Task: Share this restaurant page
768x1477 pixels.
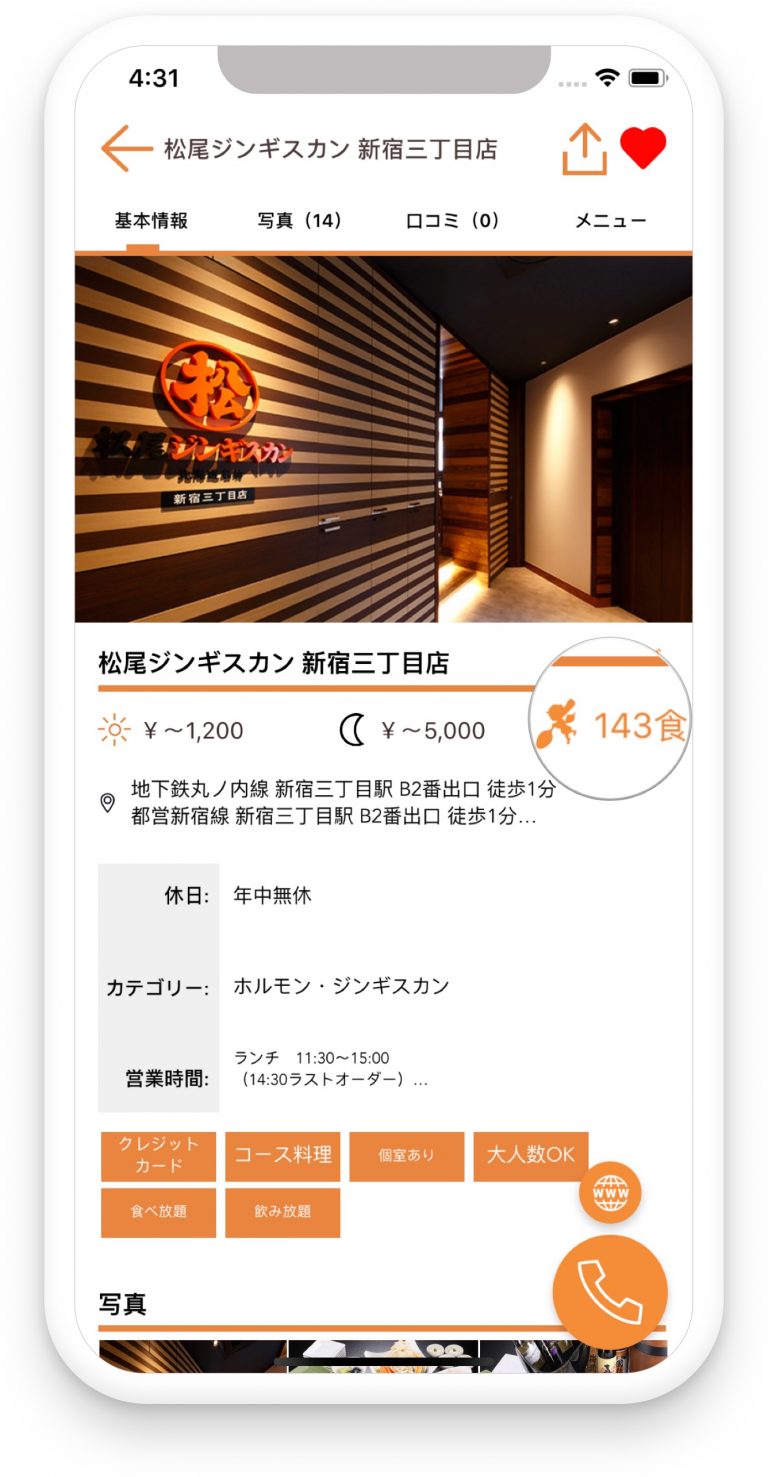Action: [x=585, y=150]
